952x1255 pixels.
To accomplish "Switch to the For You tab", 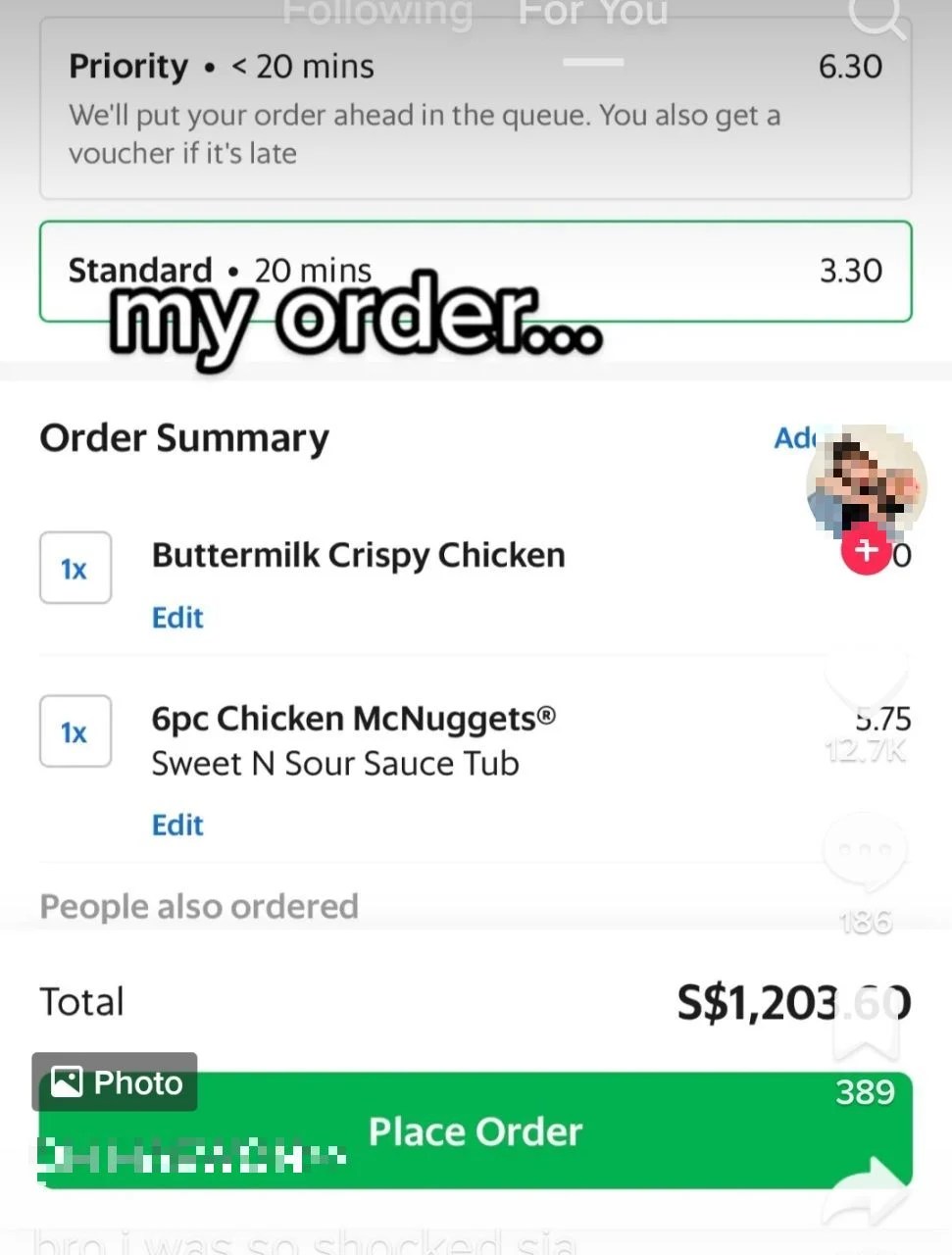I will (591, 14).
